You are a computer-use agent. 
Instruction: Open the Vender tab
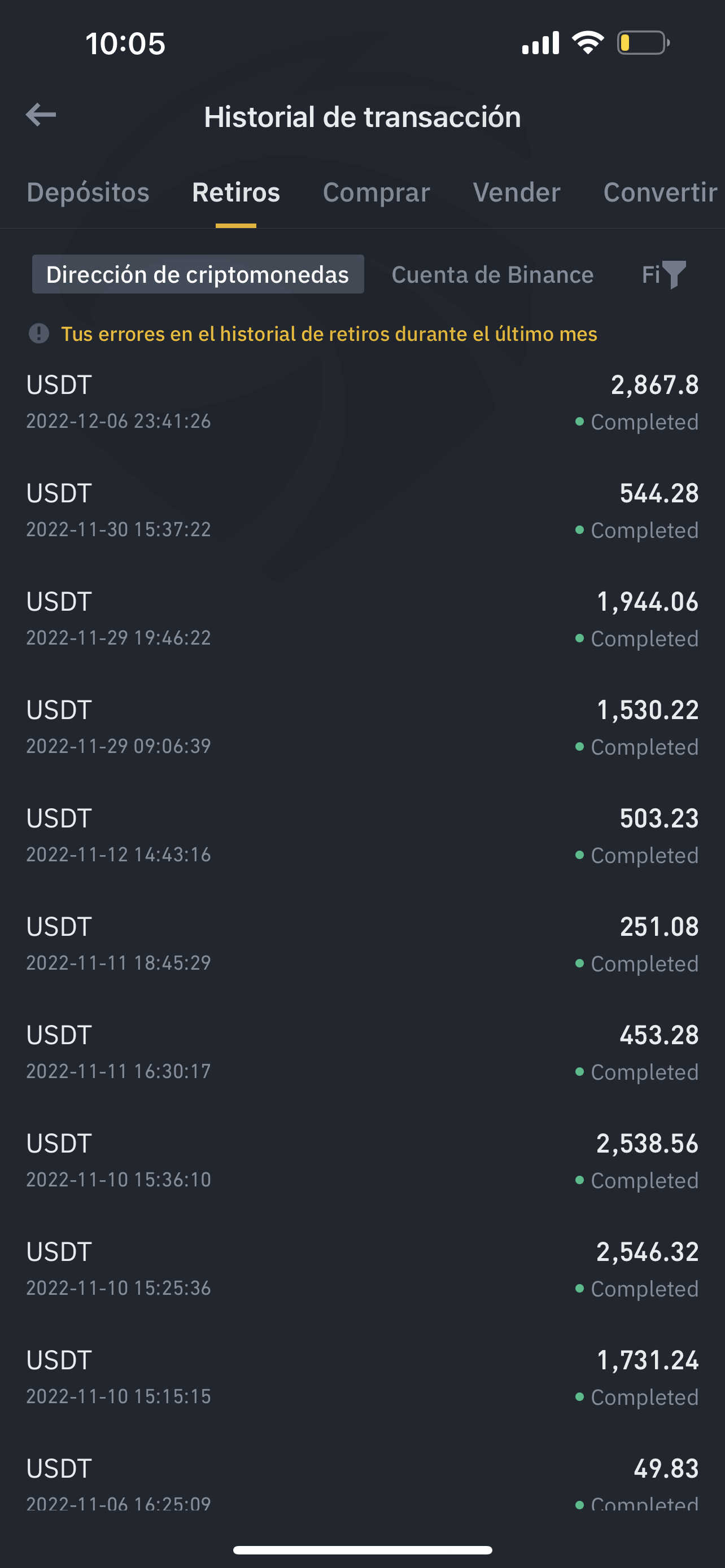(x=516, y=192)
